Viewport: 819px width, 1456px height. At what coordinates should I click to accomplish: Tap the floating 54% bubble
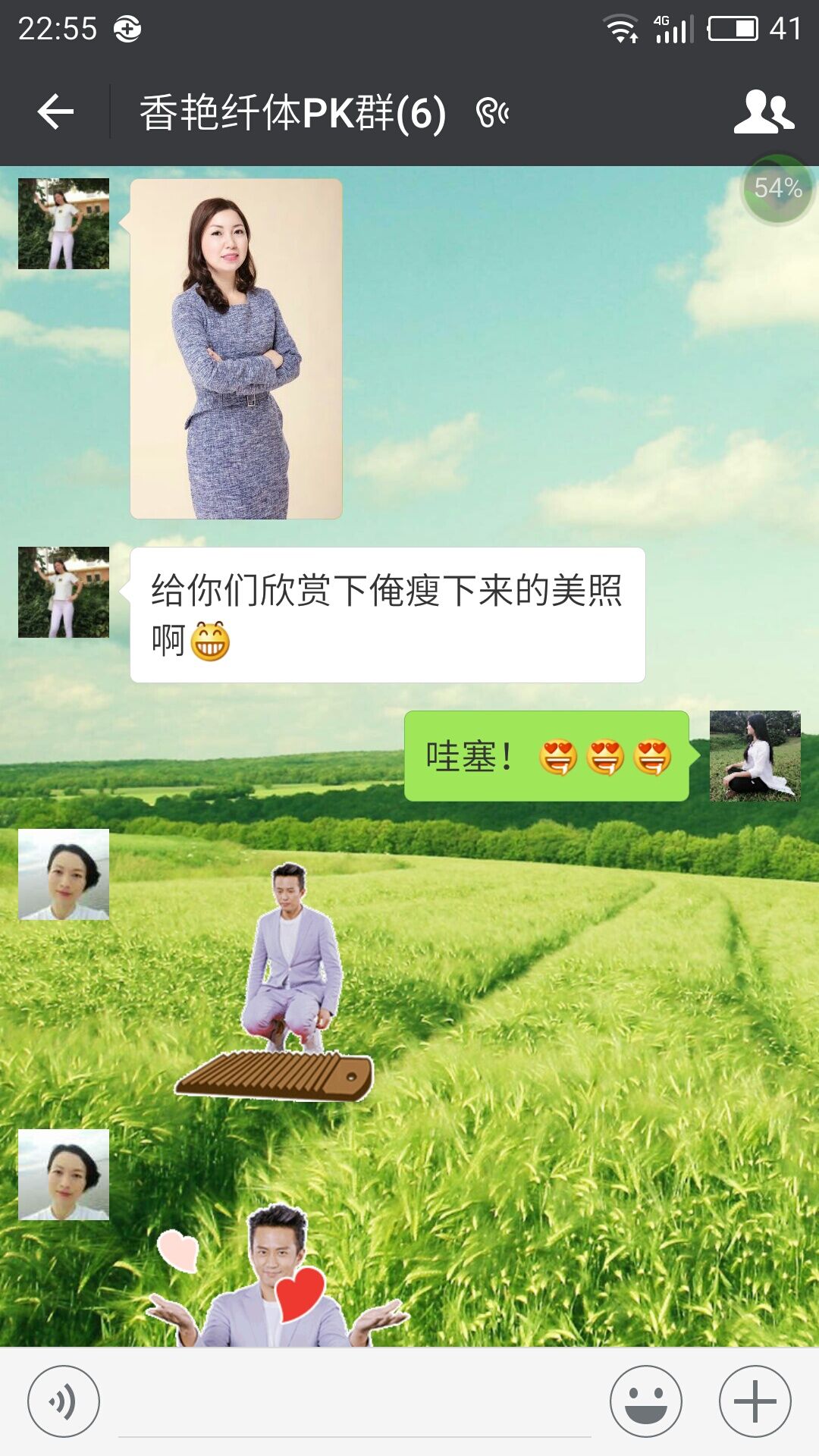click(x=777, y=189)
